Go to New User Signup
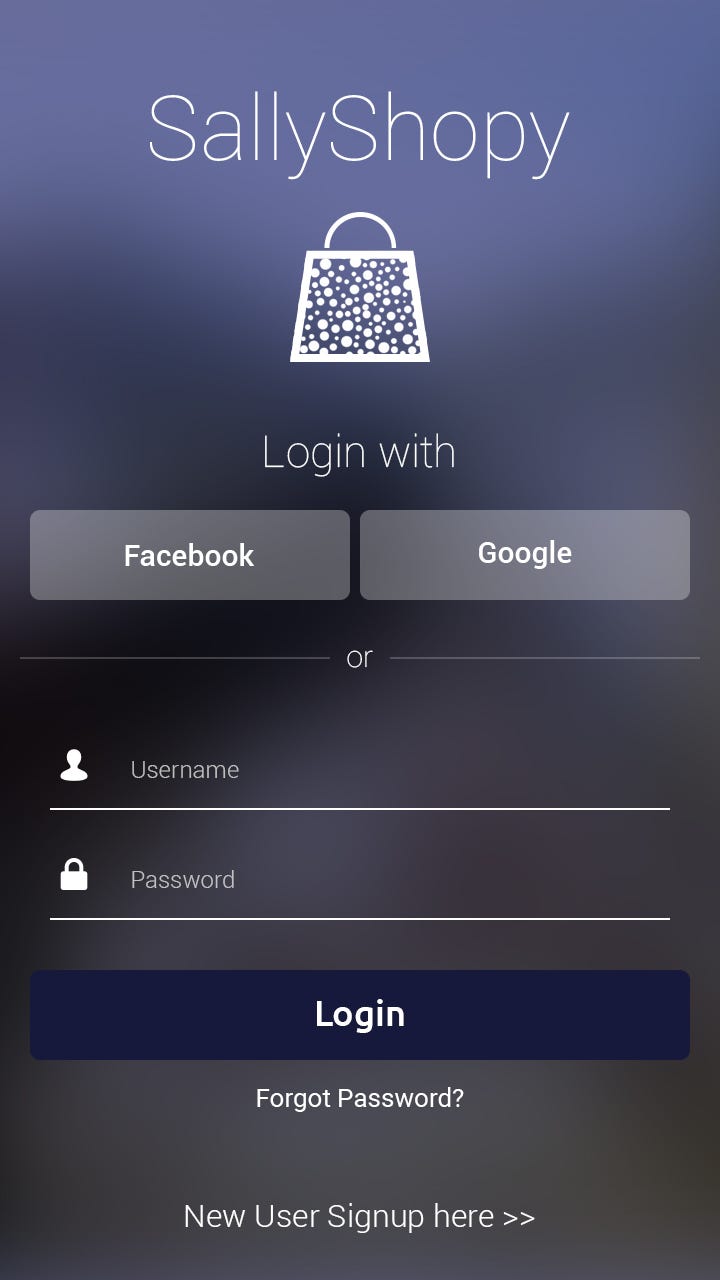 pos(360,1217)
